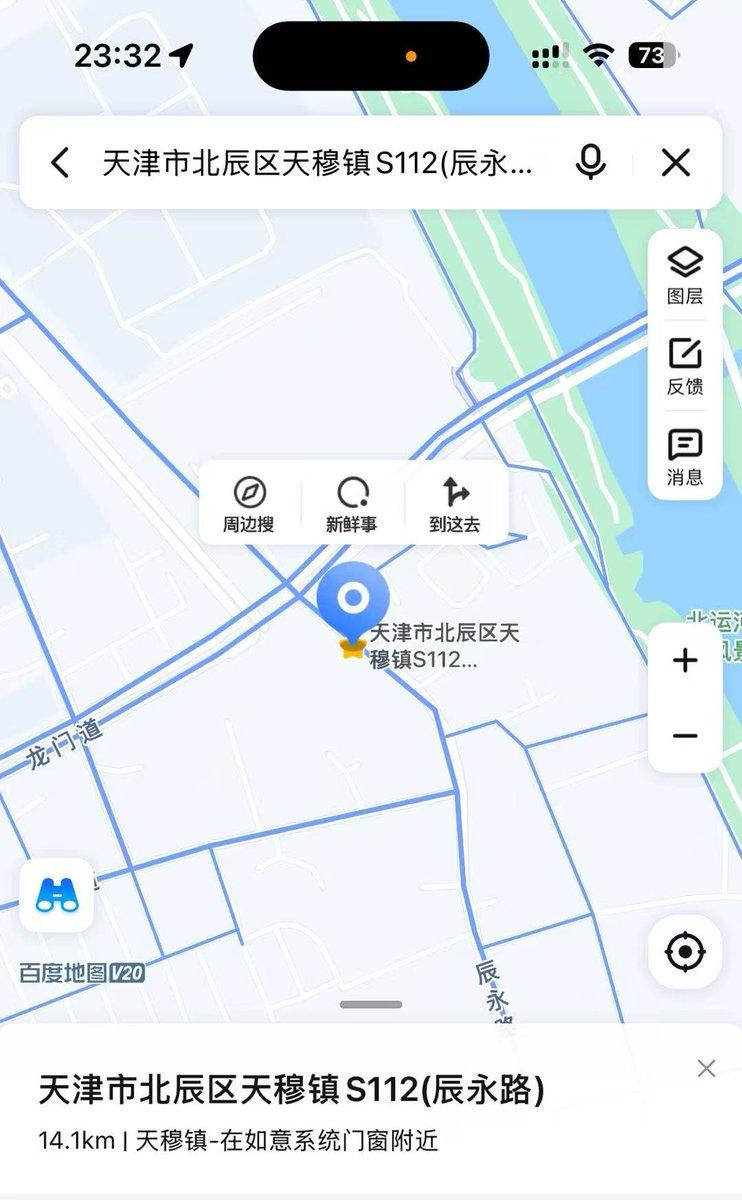Zoom in with the plus button
This screenshot has width=742, height=1200.
(x=685, y=660)
